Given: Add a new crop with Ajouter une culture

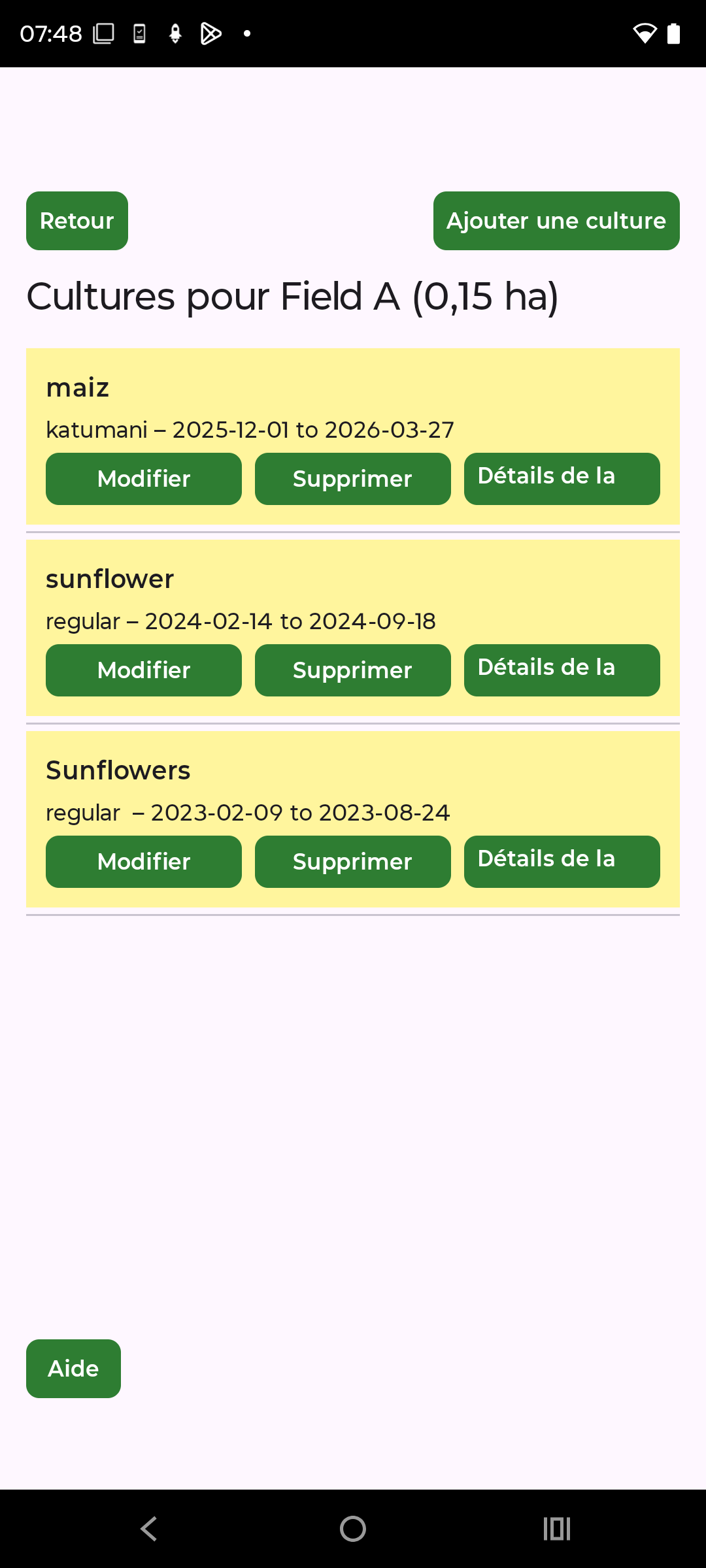Looking at the screenshot, I should pos(556,221).
